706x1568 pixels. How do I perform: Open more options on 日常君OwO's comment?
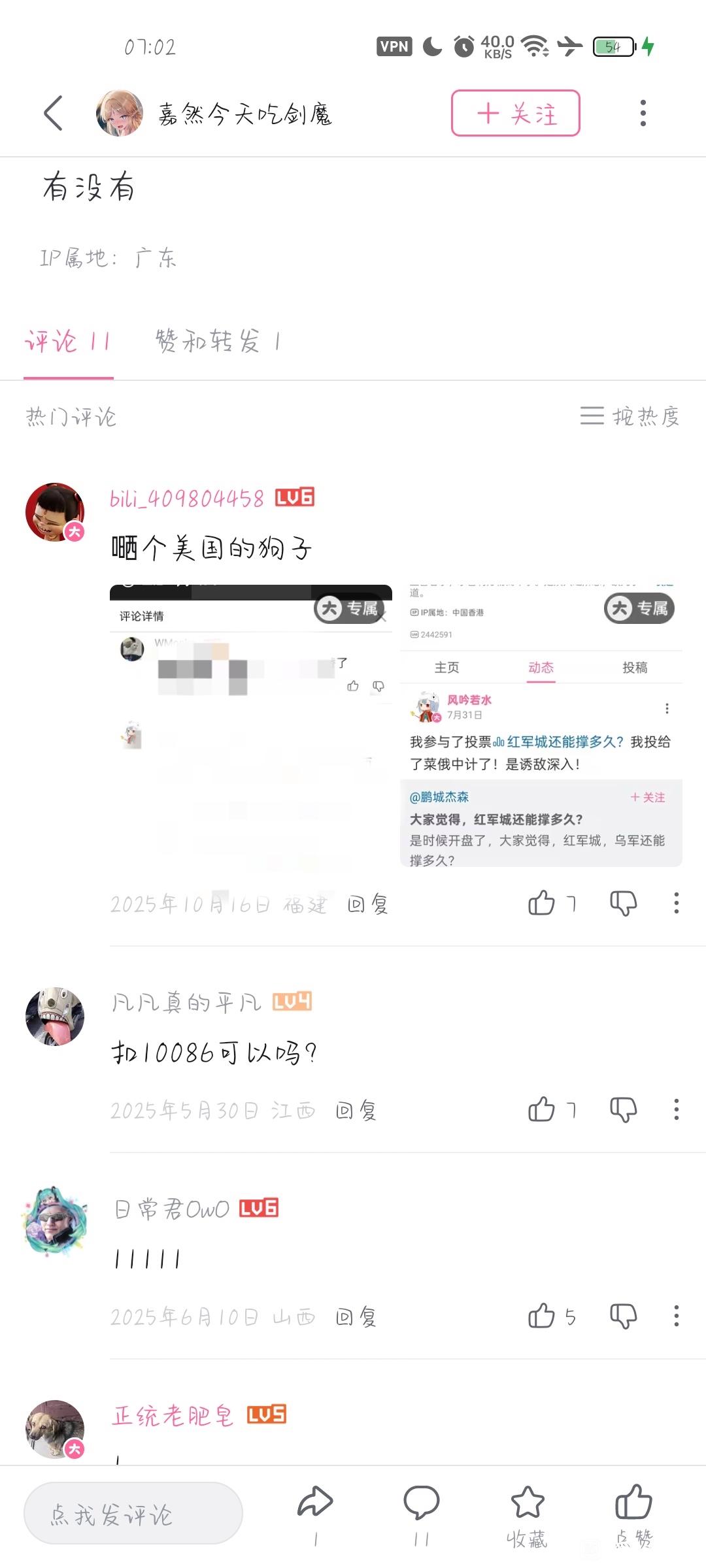677,1316
